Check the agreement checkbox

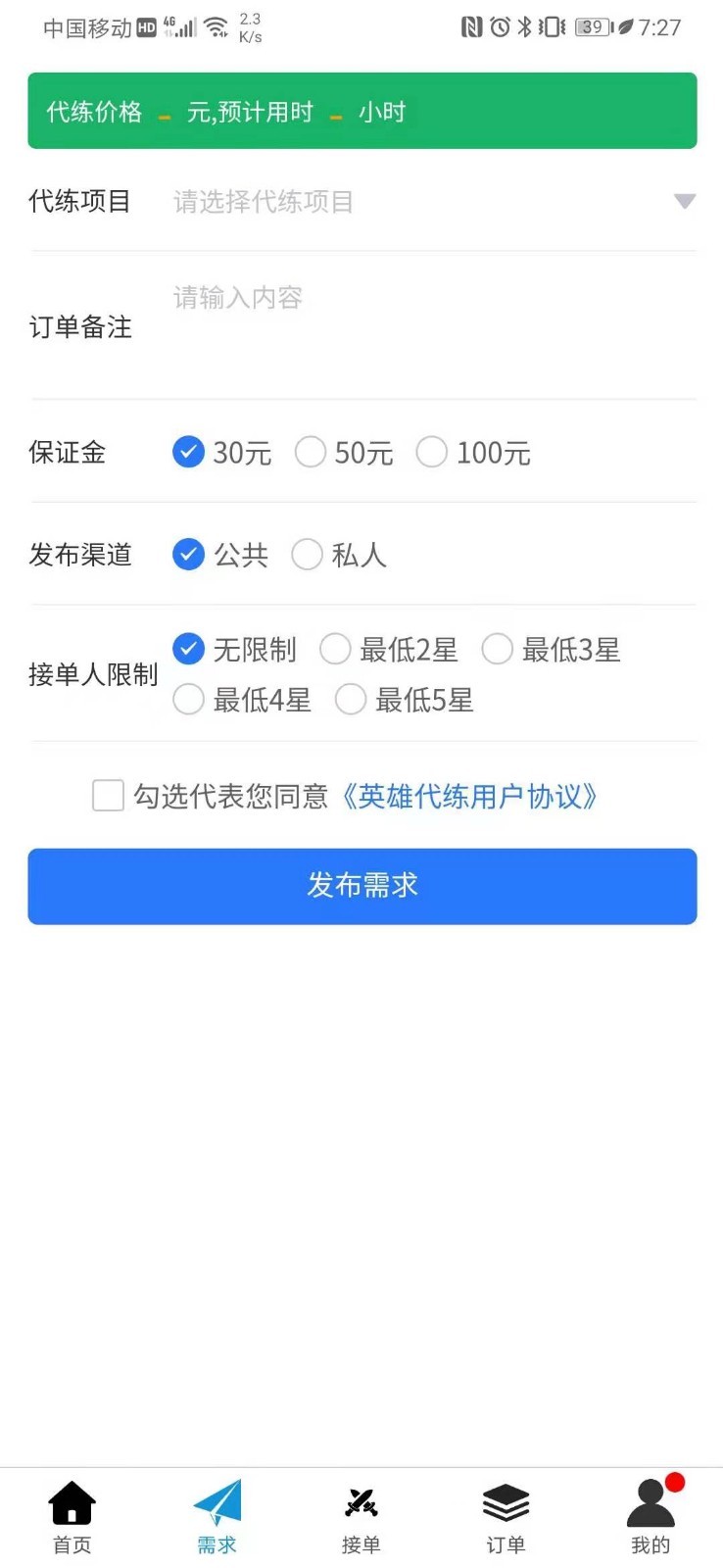(x=108, y=796)
